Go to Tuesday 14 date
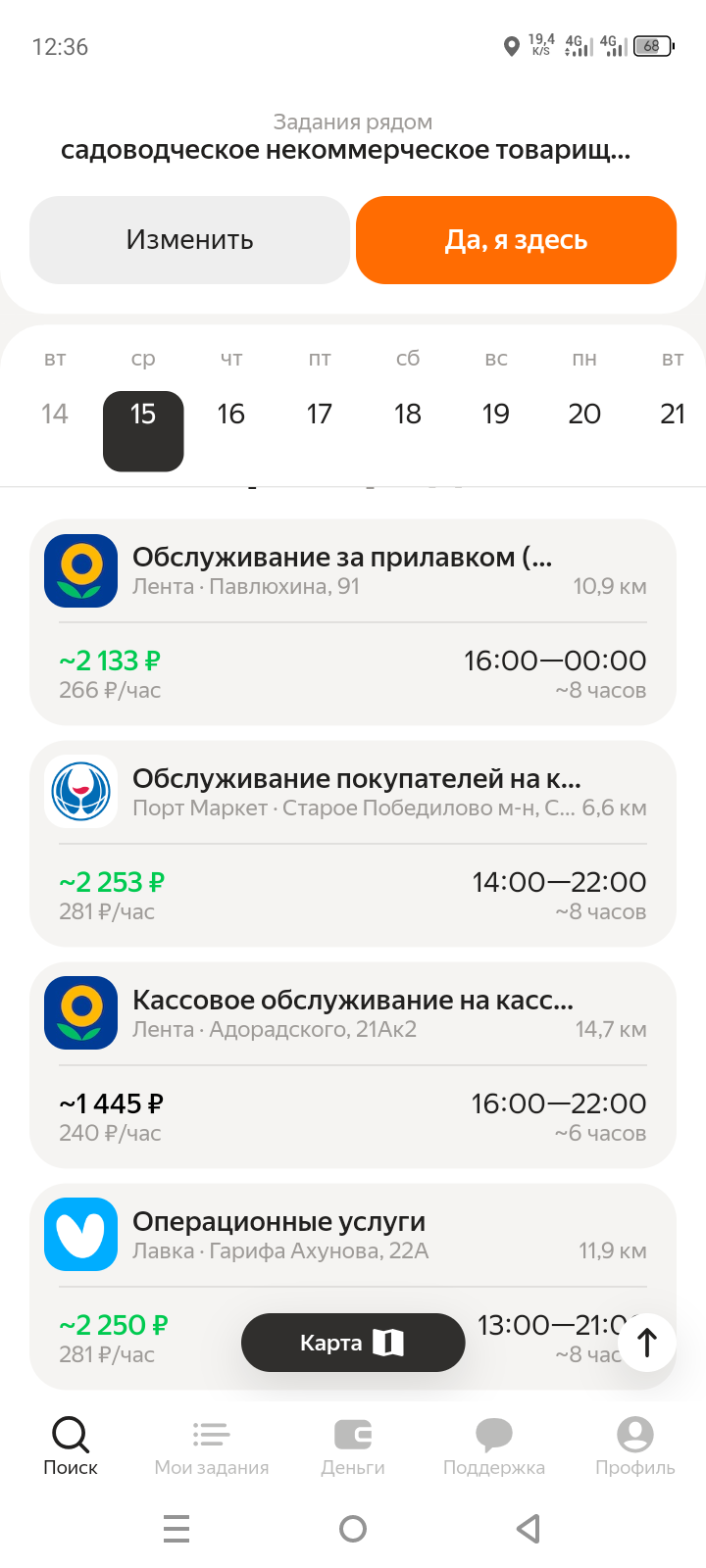This screenshot has width=706, height=1568. [x=55, y=414]
